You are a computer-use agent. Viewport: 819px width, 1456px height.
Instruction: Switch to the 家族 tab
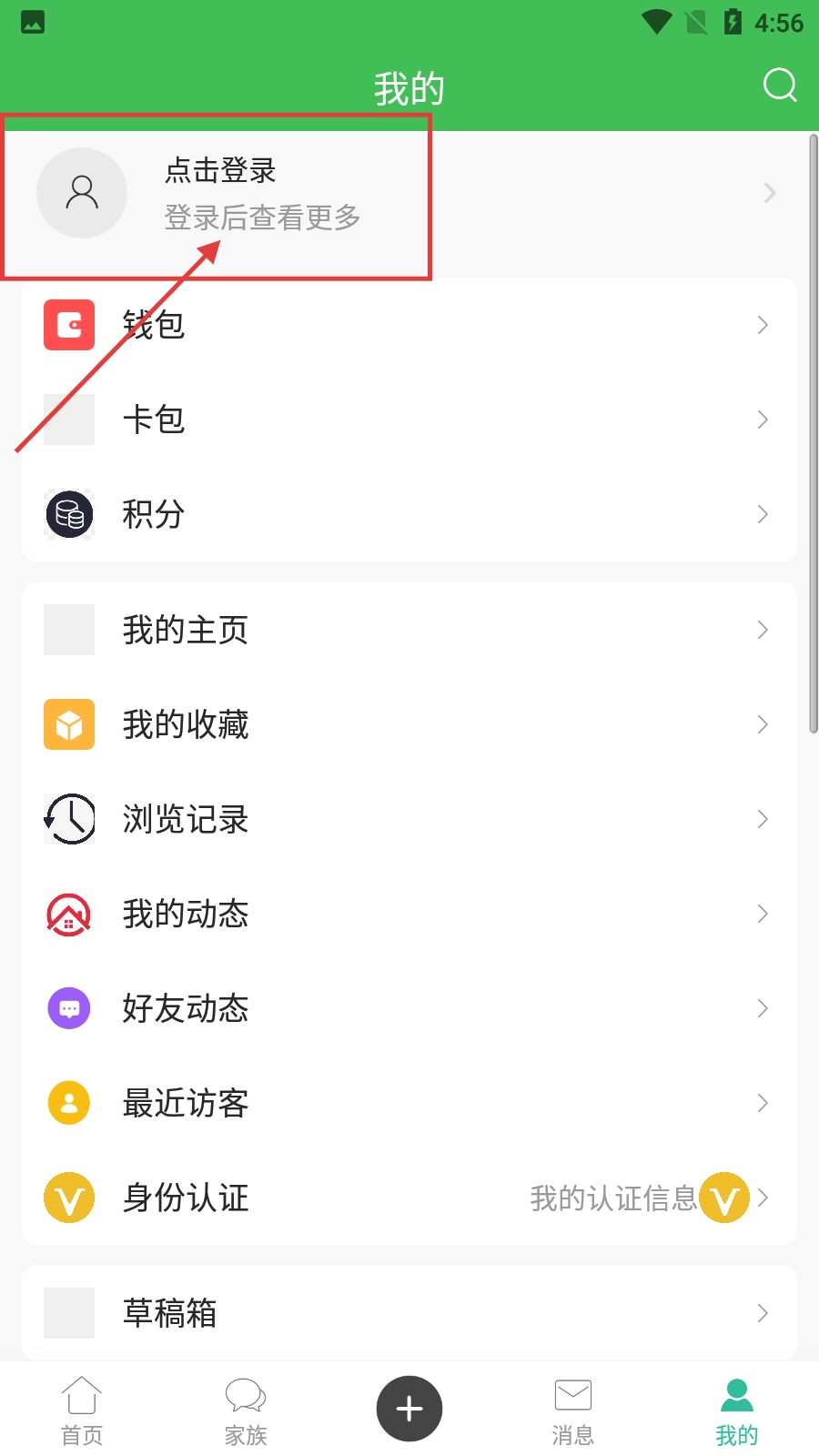(x=246, y=1410)
